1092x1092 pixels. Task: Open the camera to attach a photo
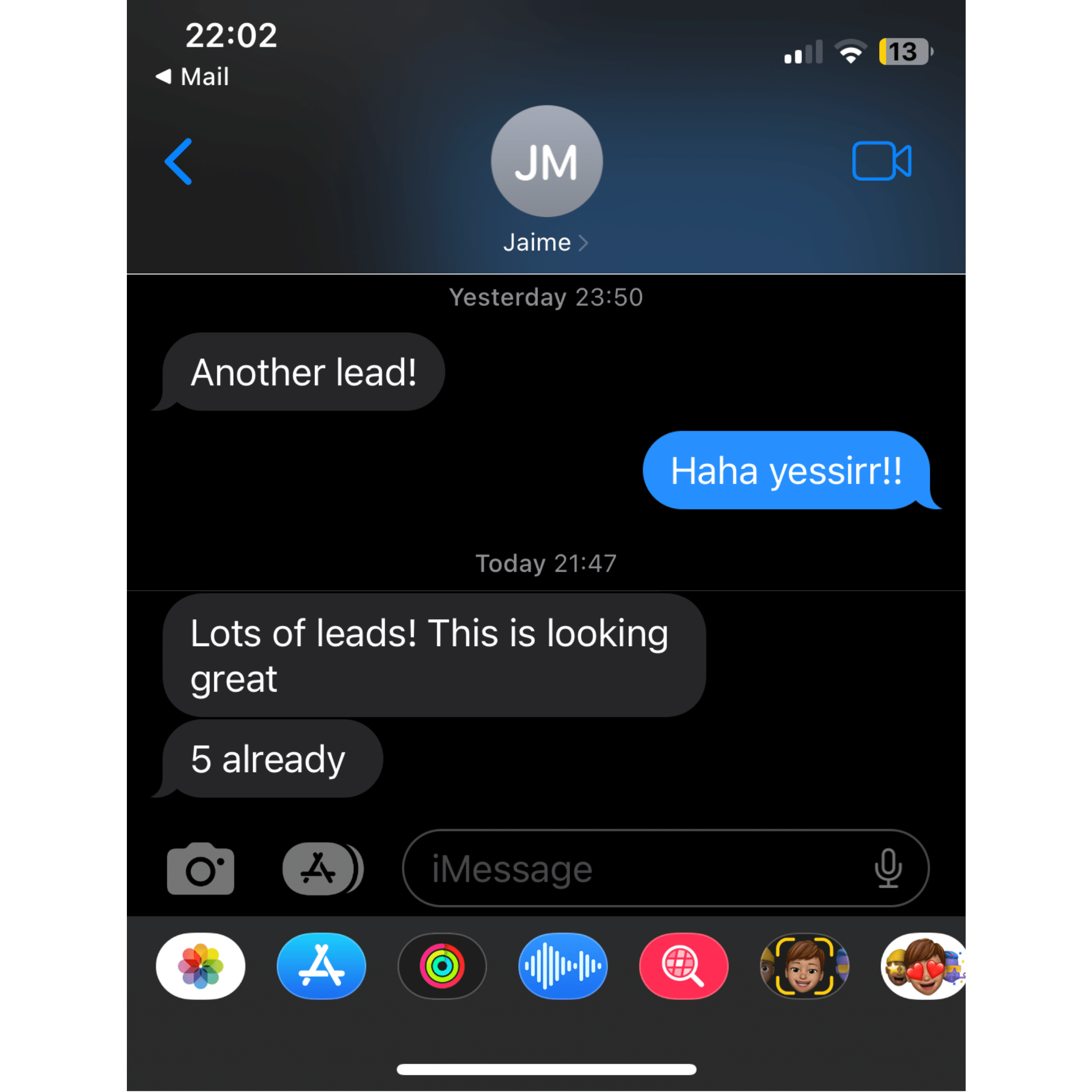(201, 869)
